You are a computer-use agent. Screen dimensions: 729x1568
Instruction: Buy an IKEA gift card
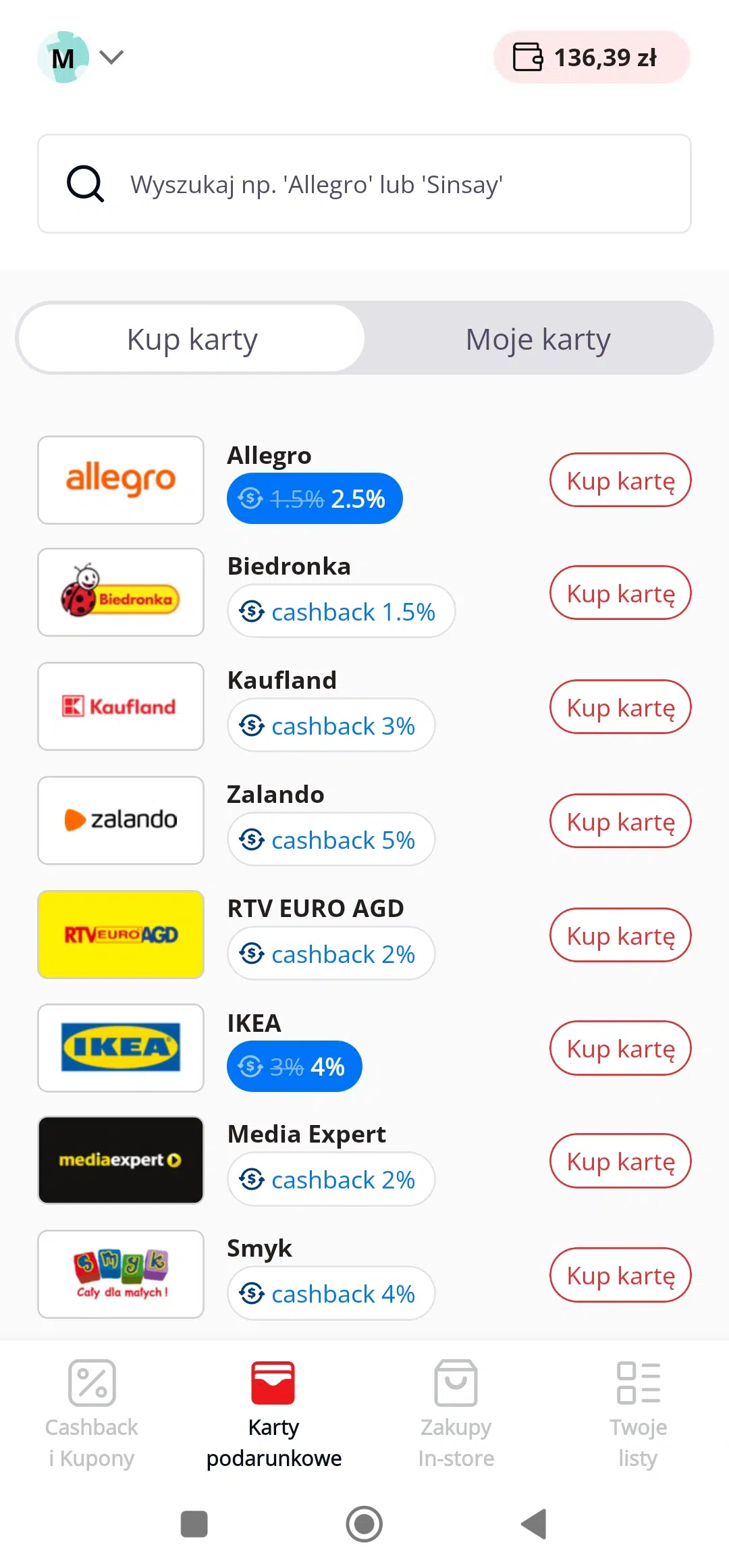(x=620, y=1048)
